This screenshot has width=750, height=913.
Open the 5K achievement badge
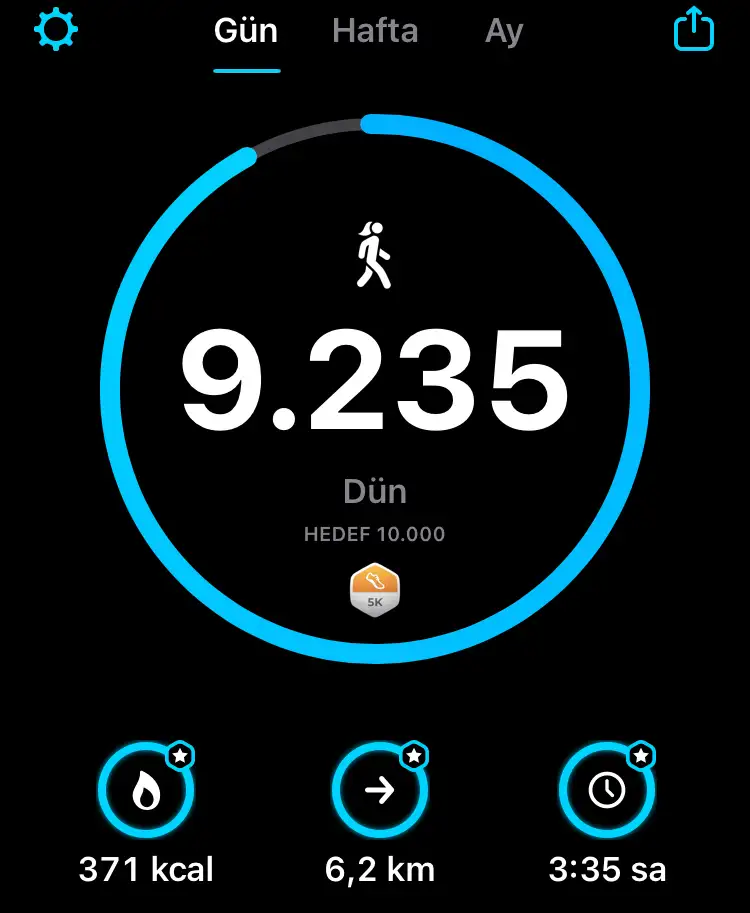point(375,591)
